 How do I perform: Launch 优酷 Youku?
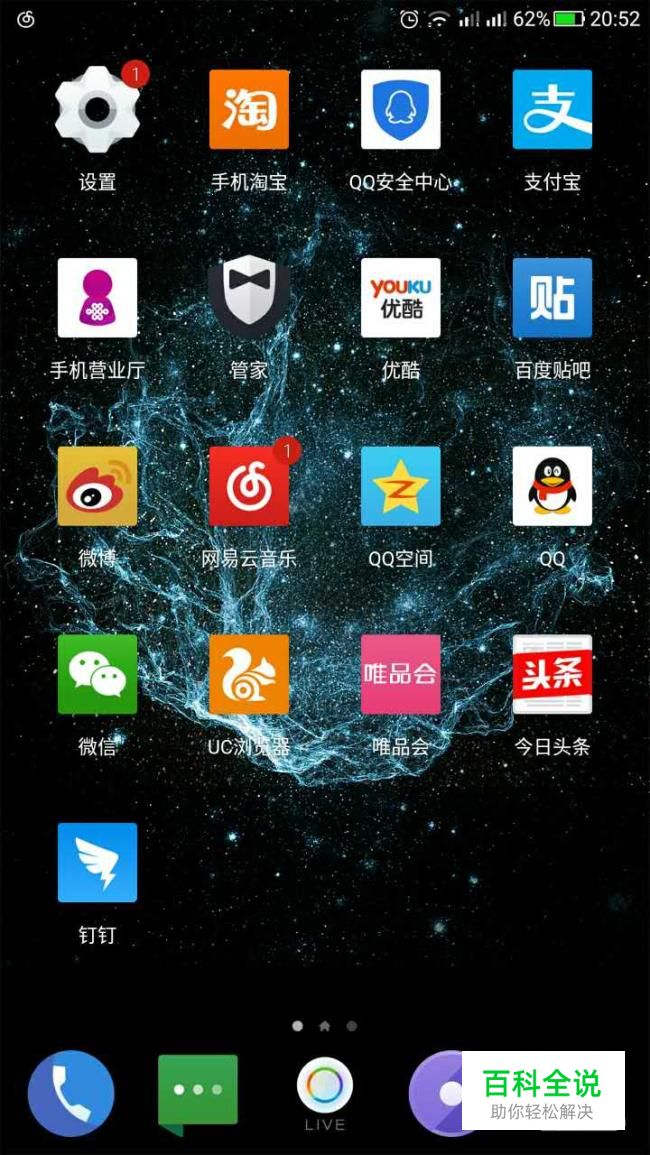(400, 298)
